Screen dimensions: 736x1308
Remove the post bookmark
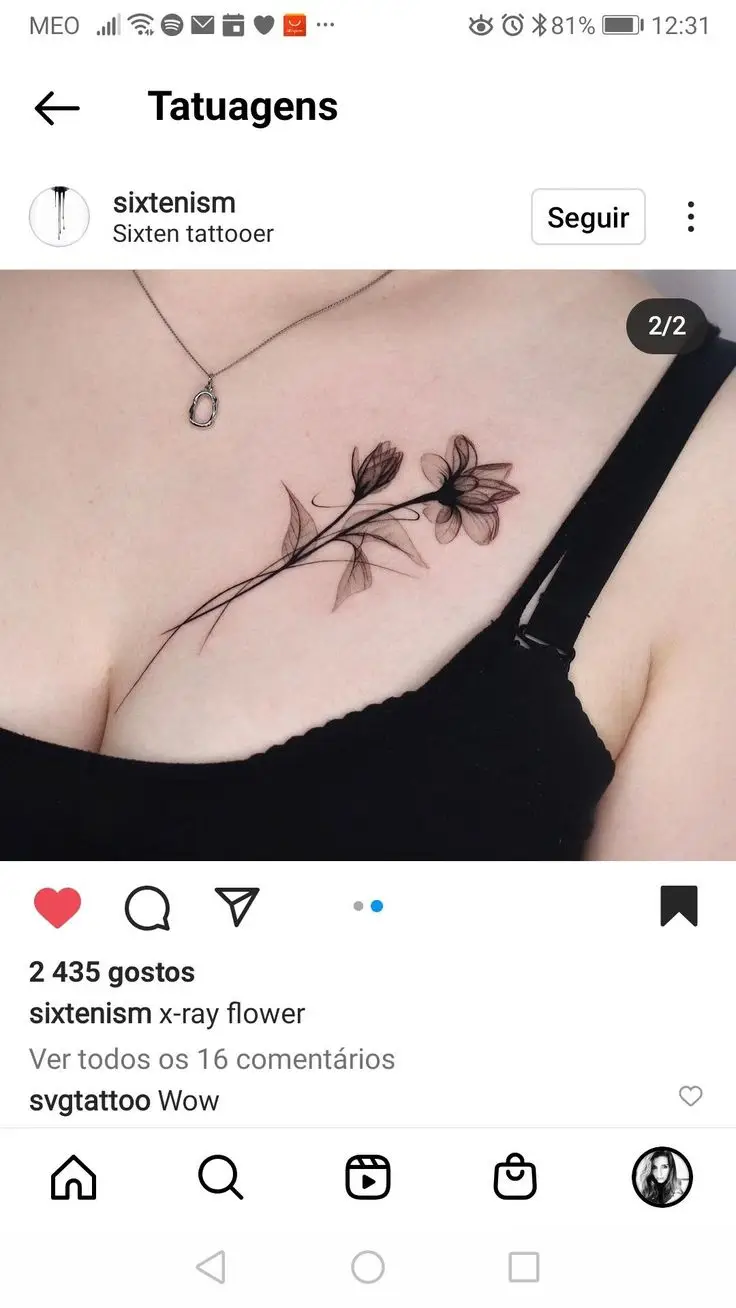pos(678,906)
